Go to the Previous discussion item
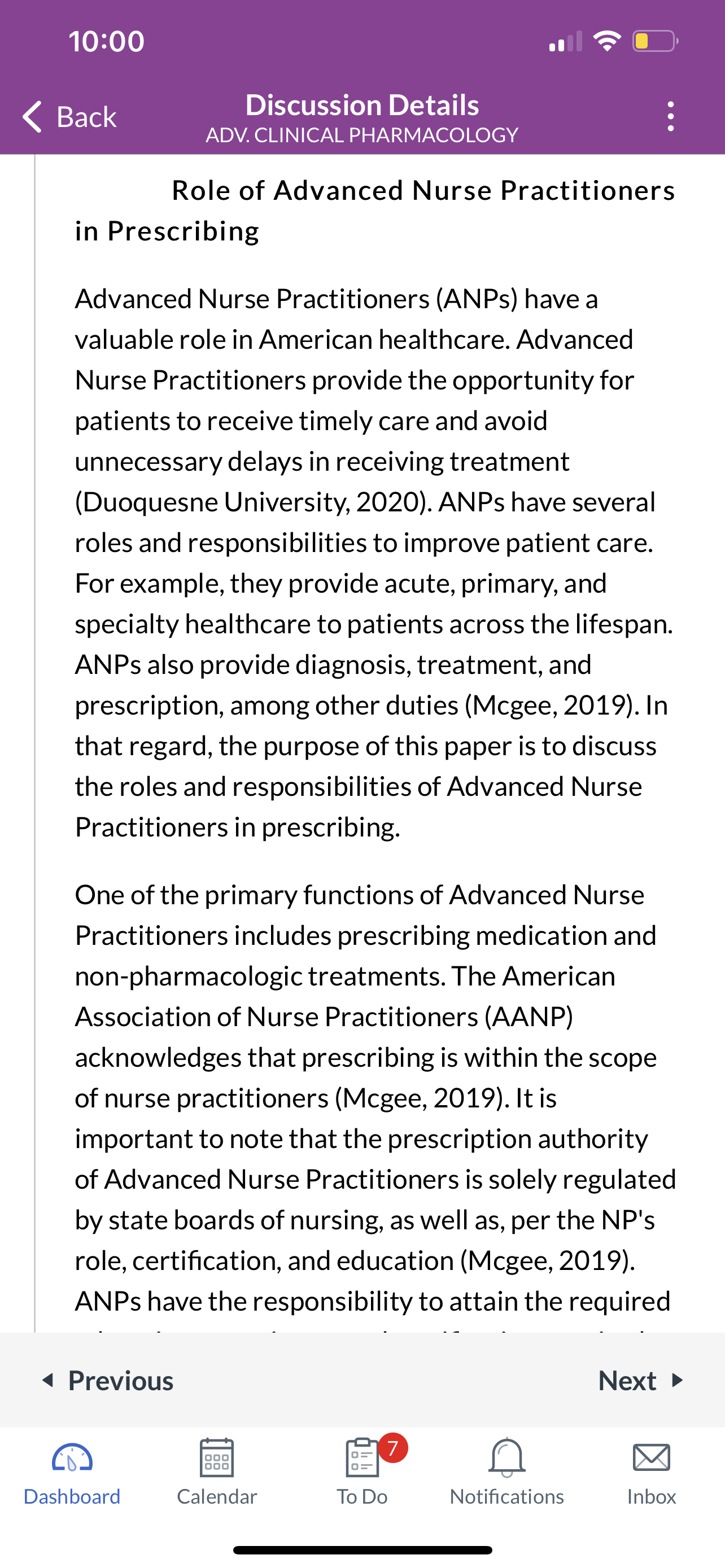The width and height of the screenshot is (725, 1568). 108,1380
